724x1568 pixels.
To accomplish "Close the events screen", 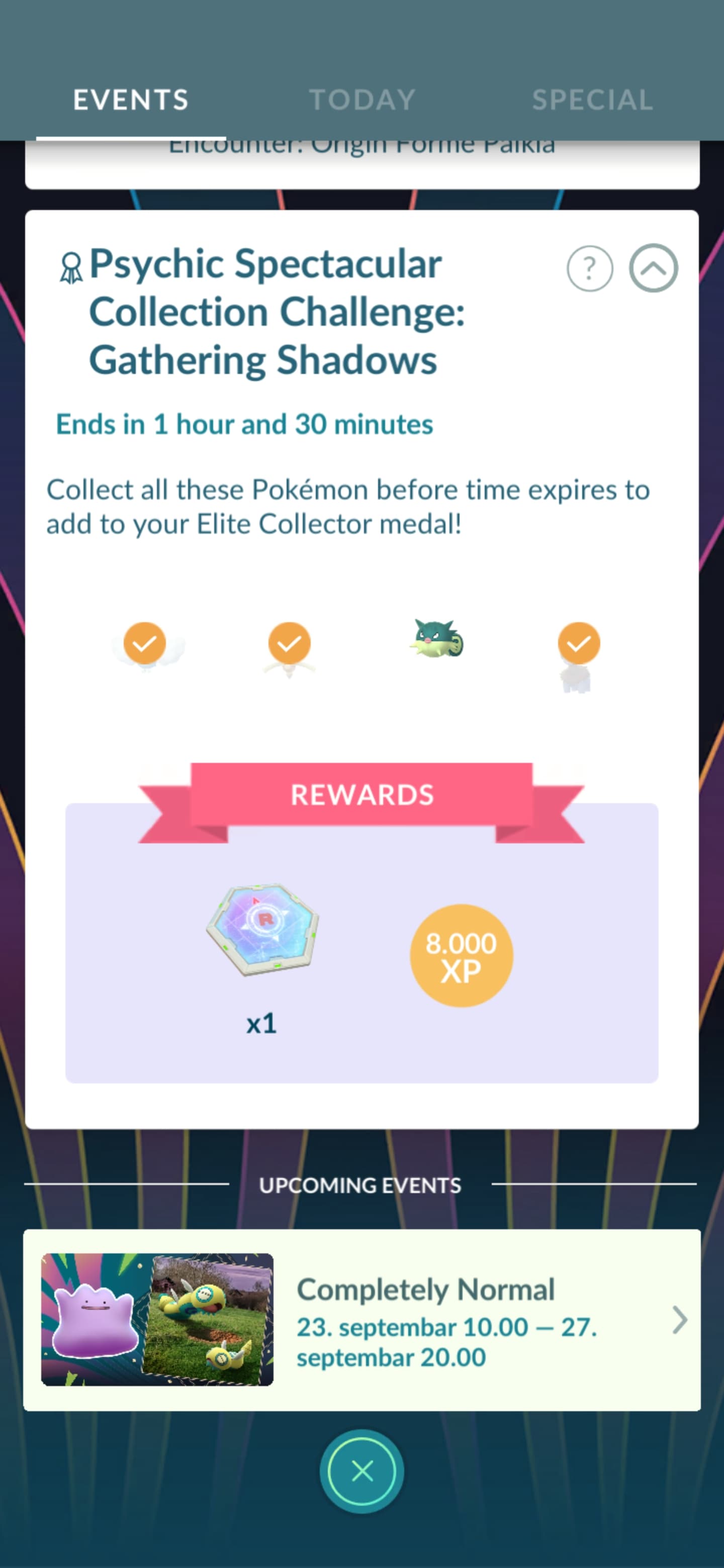I will (x=361, y=1471).
